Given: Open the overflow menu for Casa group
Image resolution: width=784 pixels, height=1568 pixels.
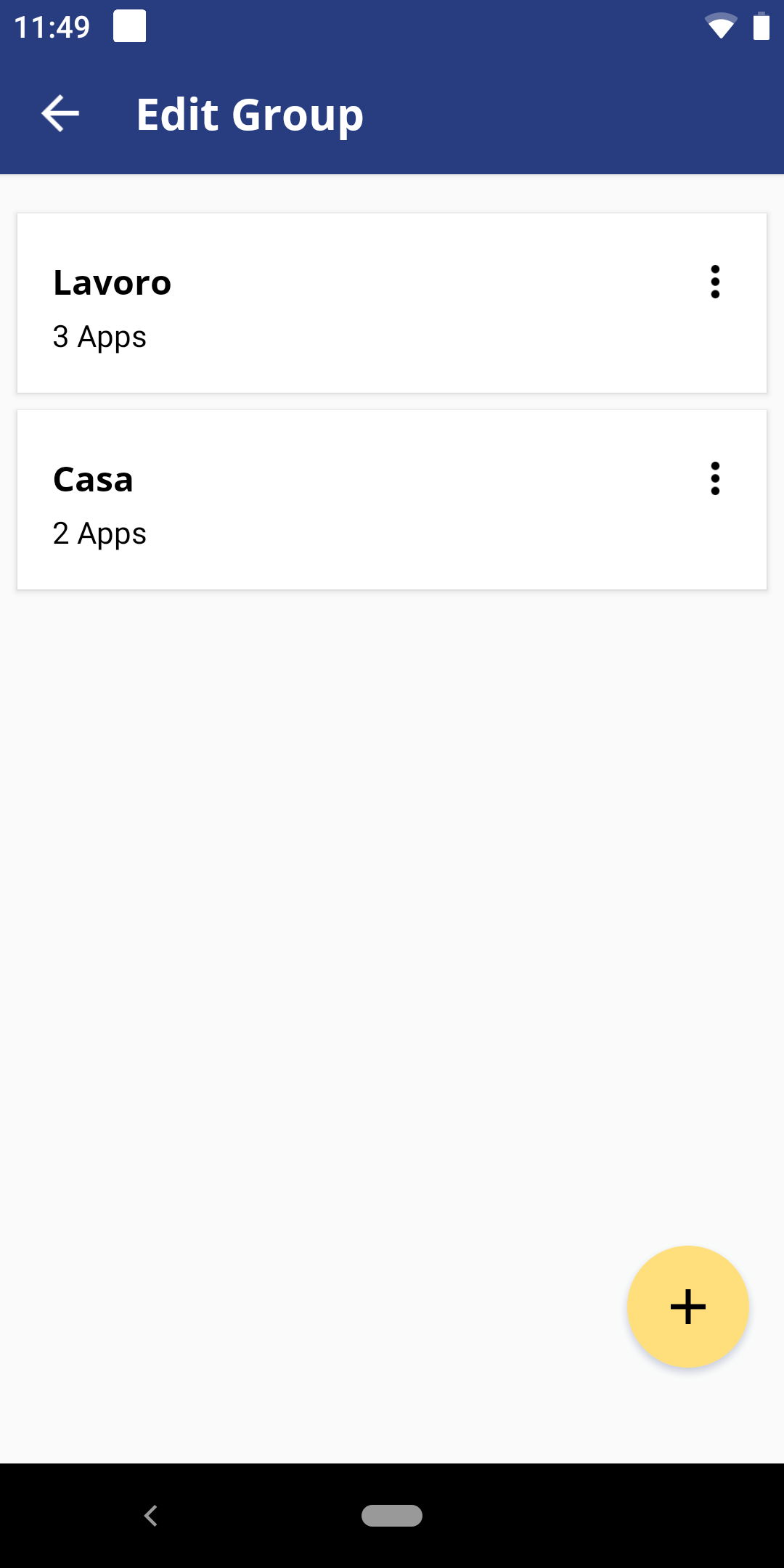Looking at the screenshot, I should [715, 478].
